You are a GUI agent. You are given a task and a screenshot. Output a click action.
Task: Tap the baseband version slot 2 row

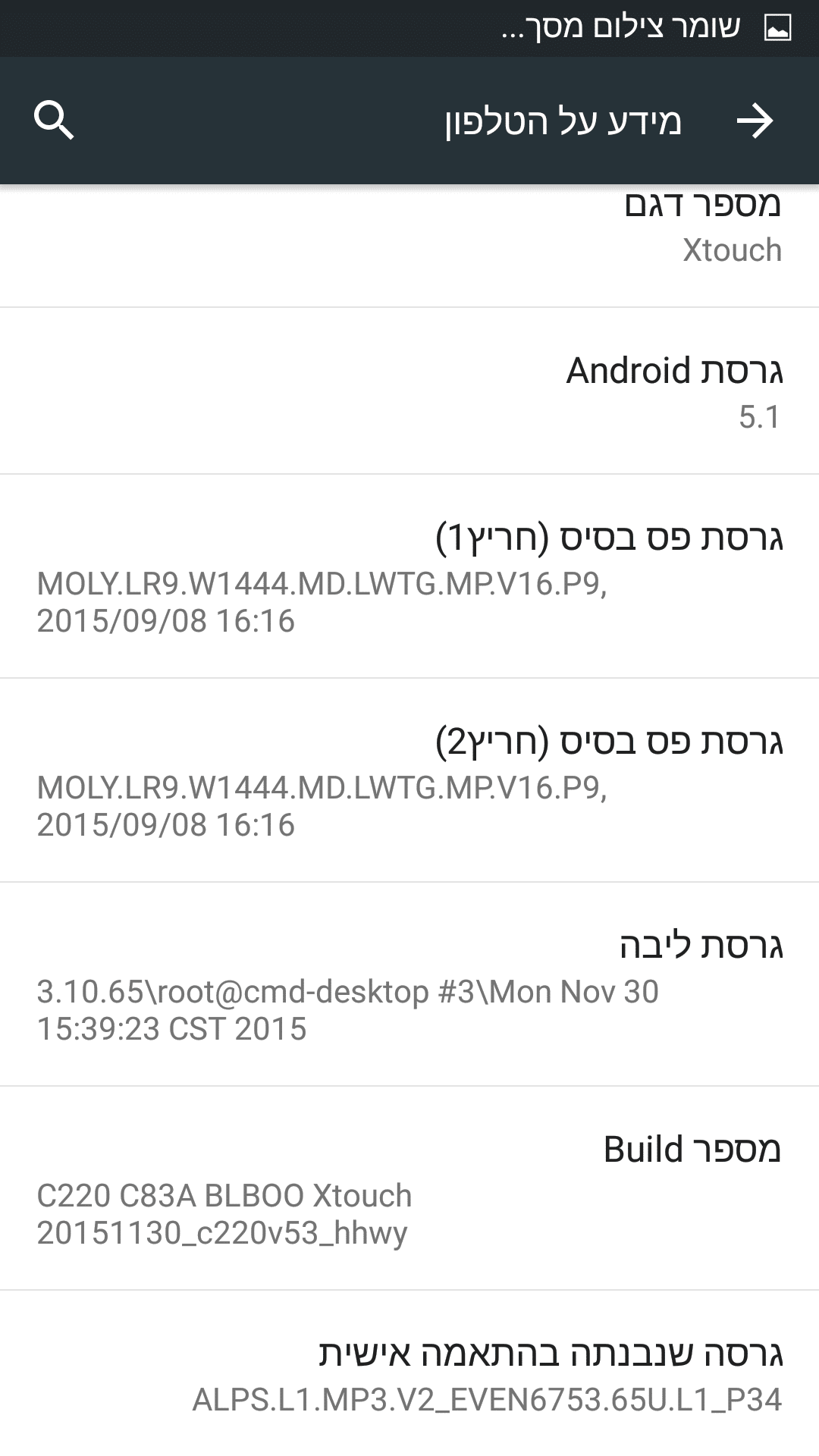click(409, 780)
